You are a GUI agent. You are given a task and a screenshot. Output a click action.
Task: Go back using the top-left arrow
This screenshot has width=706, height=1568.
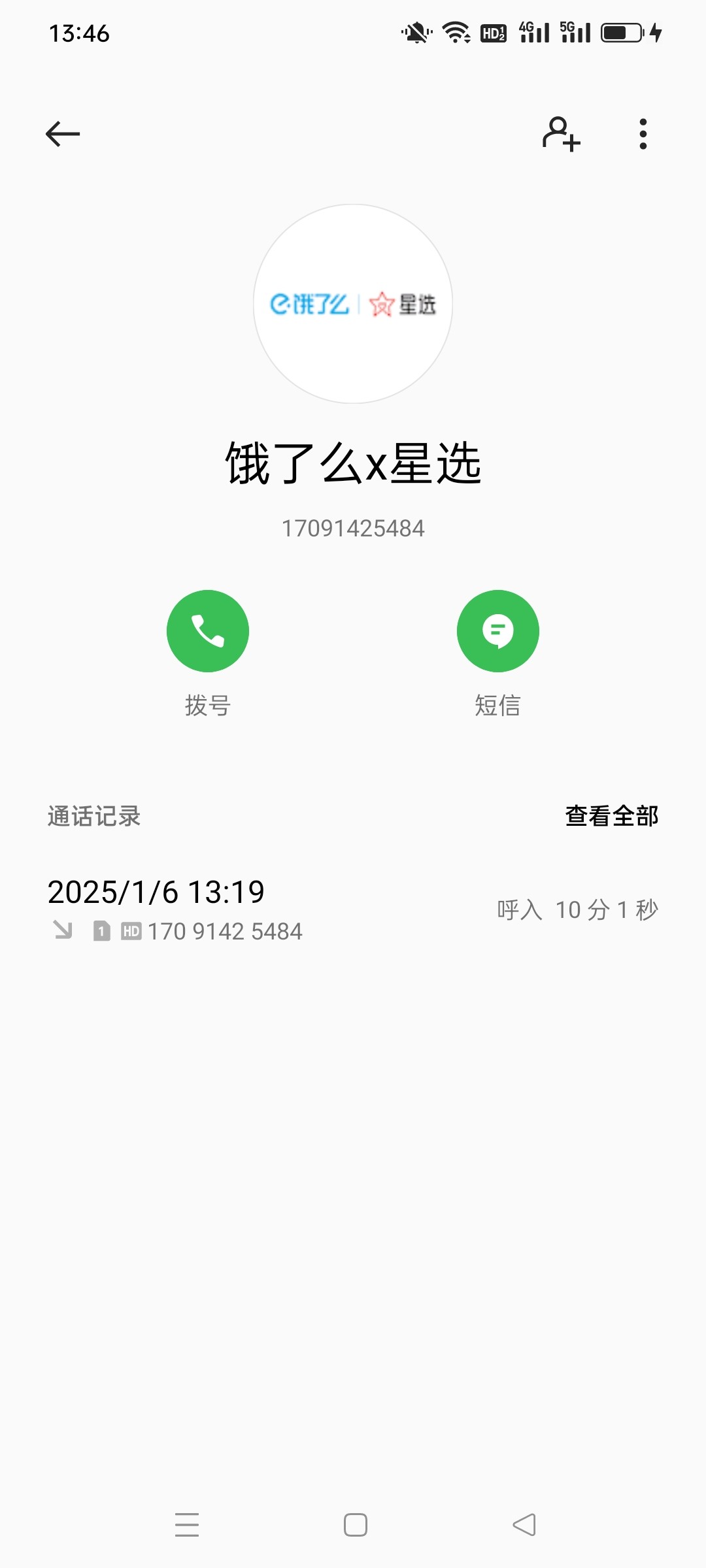click(x=63, y=134)
